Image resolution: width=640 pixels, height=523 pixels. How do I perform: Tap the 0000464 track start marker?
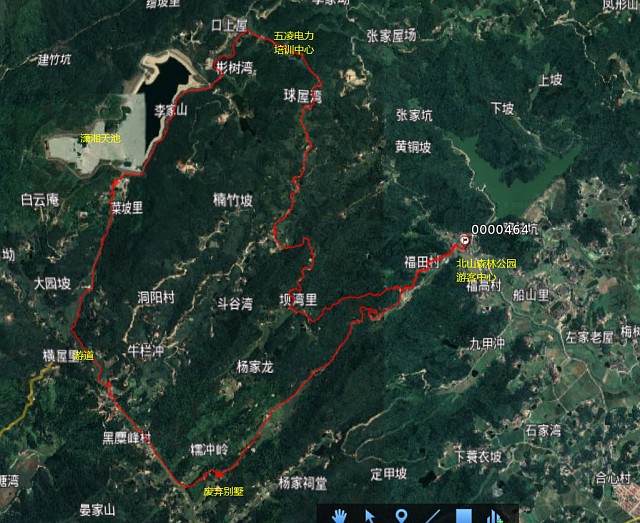tap(466, 240)
